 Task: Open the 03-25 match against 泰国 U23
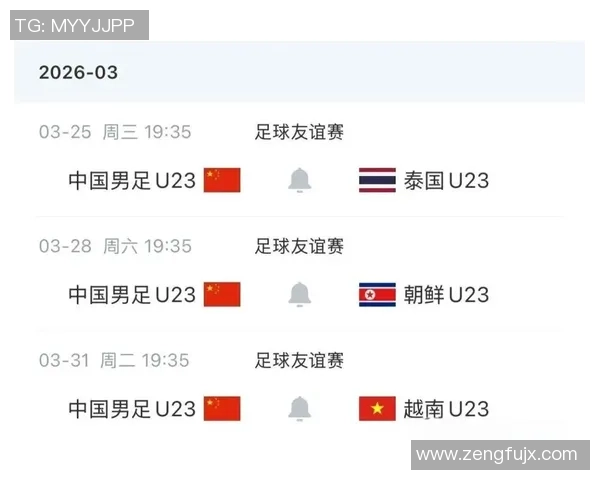point(446,181)
